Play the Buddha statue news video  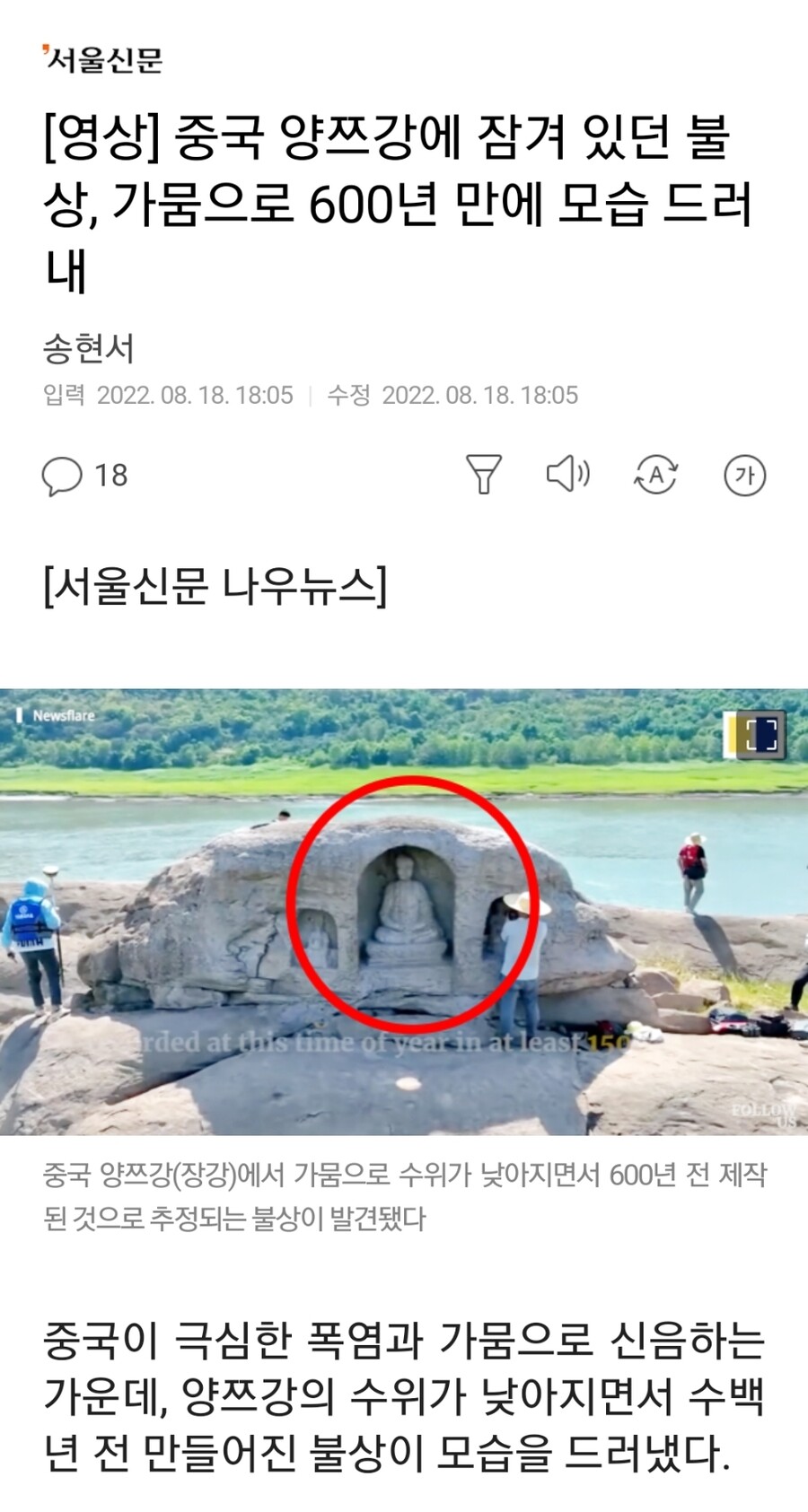[404, 911]
